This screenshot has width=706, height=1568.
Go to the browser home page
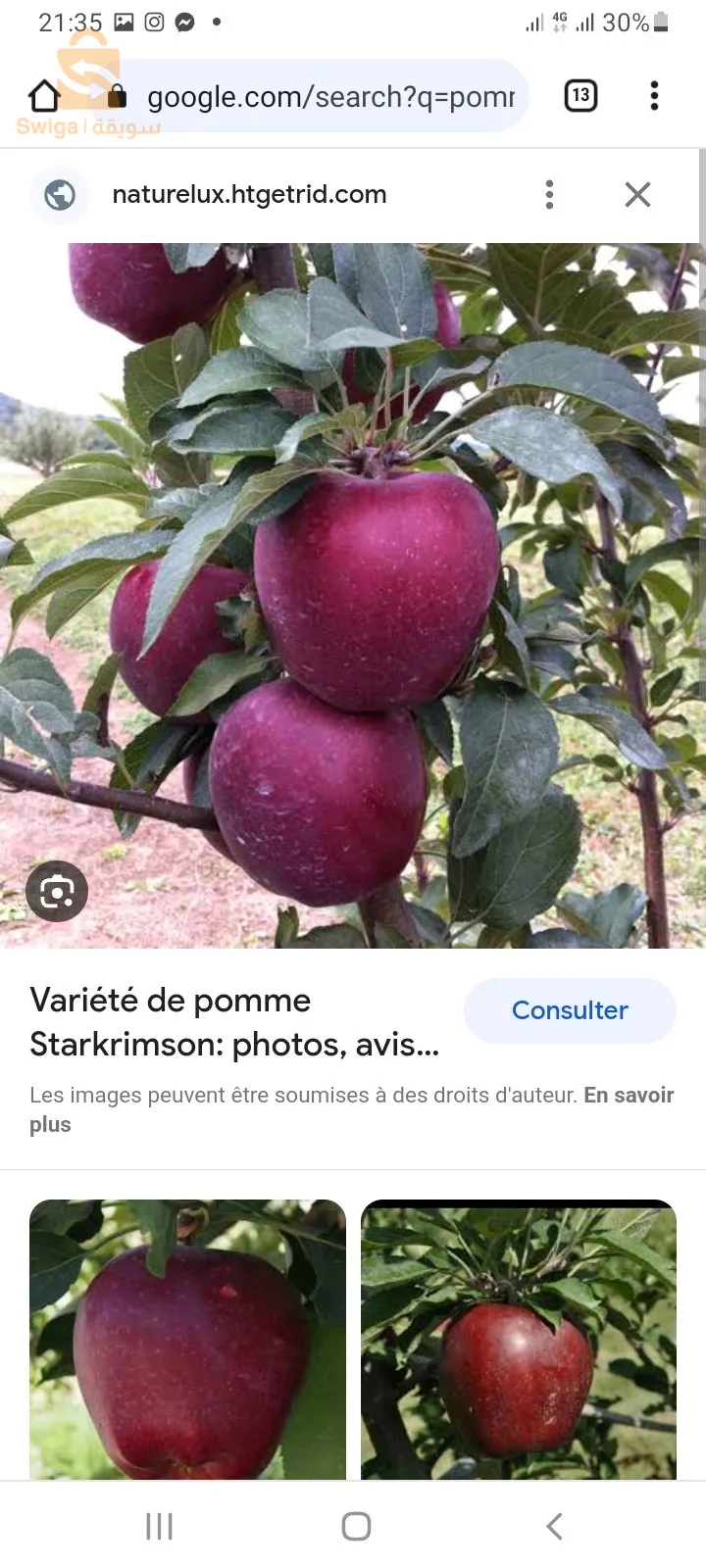[x=43, y=96]
